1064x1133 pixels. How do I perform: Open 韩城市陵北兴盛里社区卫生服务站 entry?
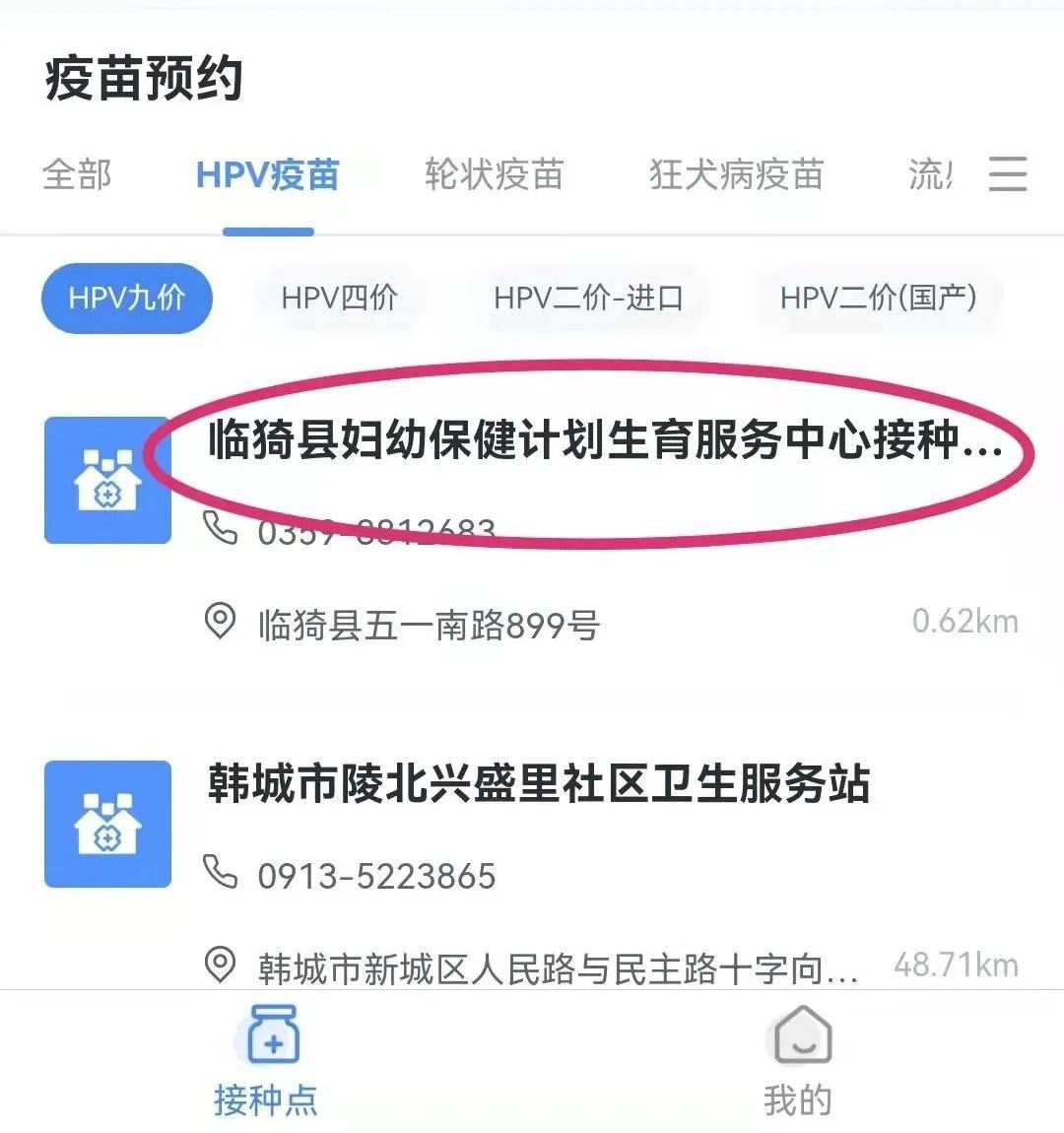pos(538,784)
